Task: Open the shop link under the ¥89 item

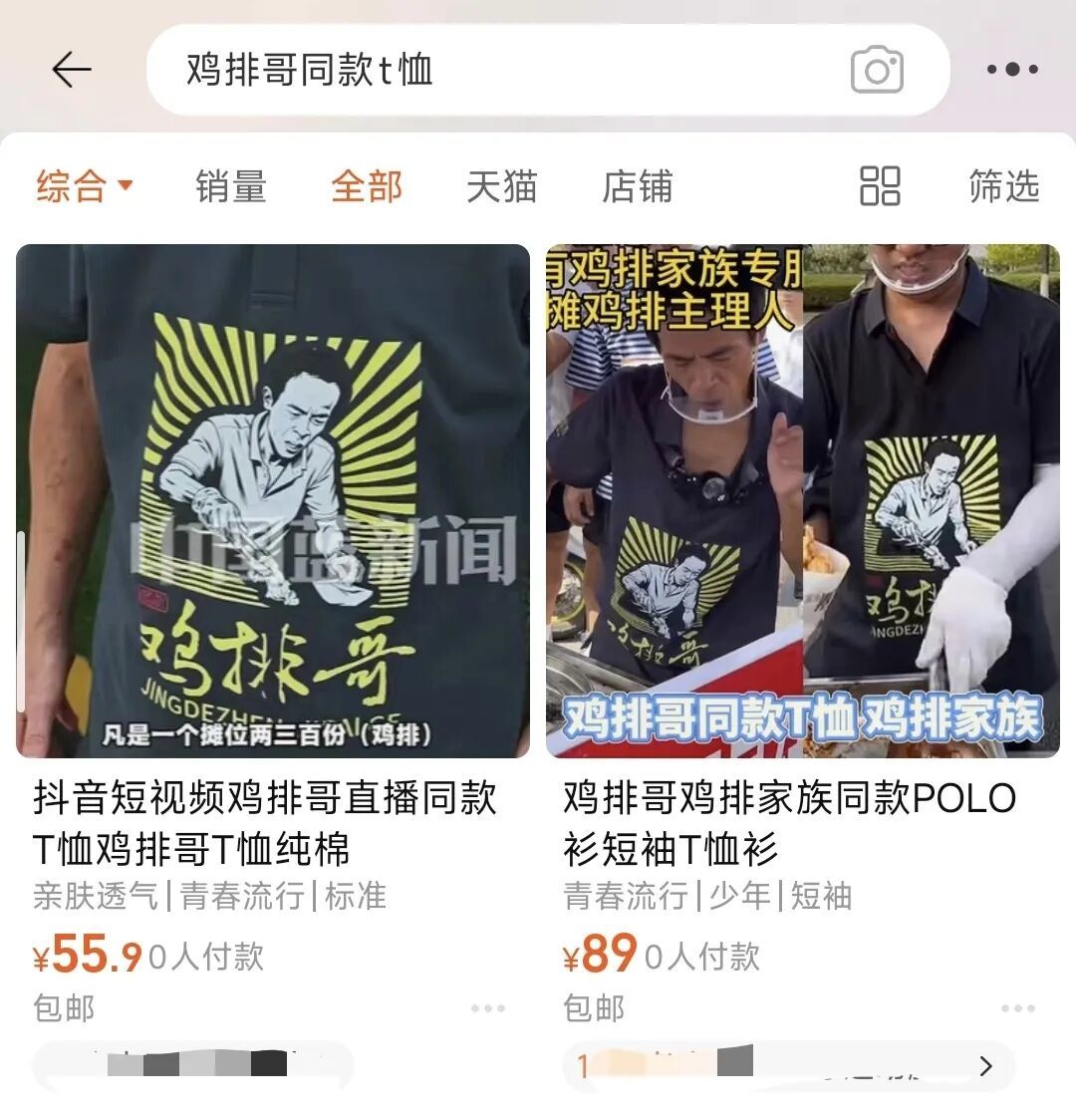Action: click(x=787, y=1066)
